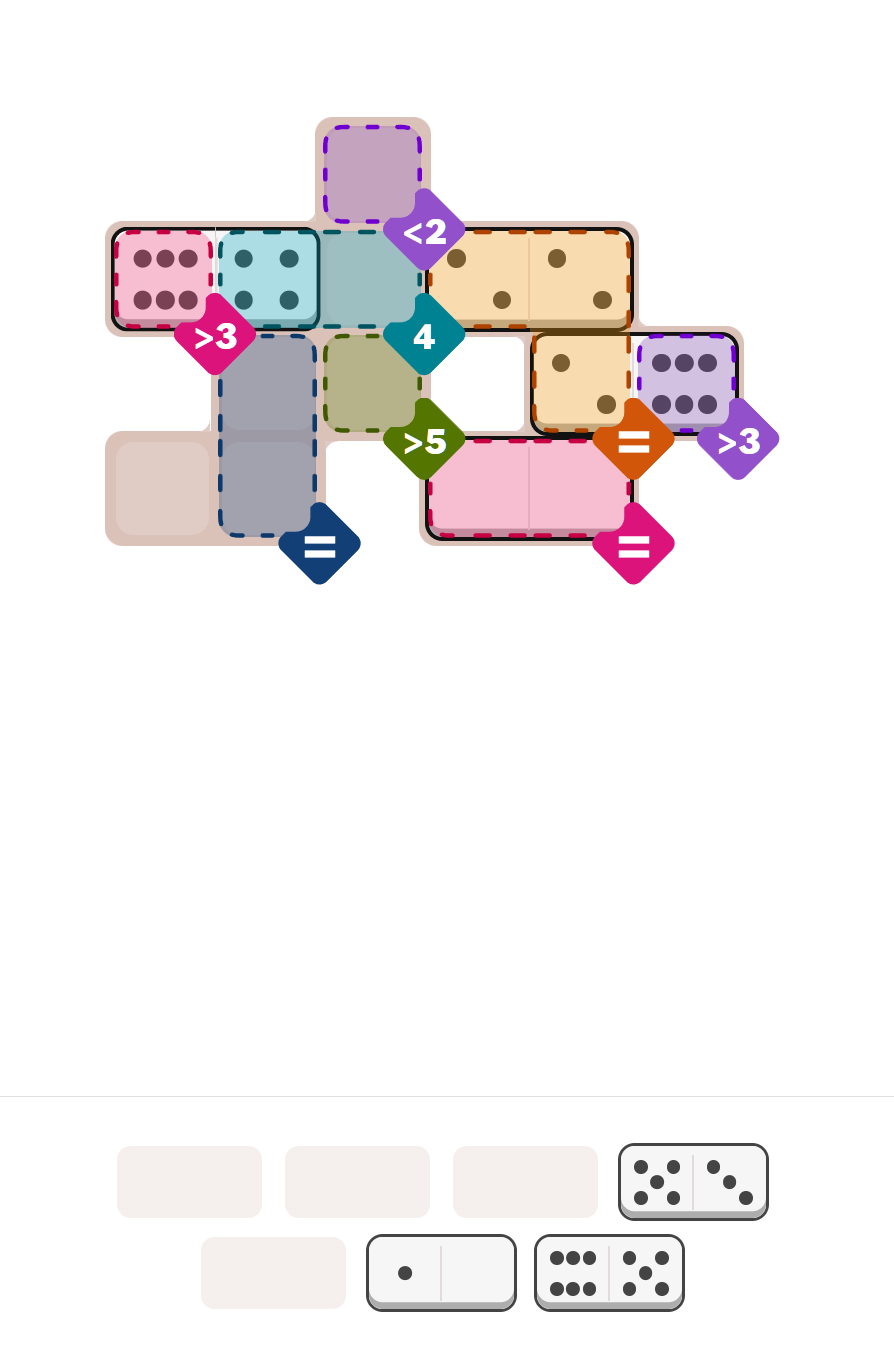Screen dimensions: 894x1356
Task: Tap the 6-5 domino in the tray
Action: (609, 1272)
